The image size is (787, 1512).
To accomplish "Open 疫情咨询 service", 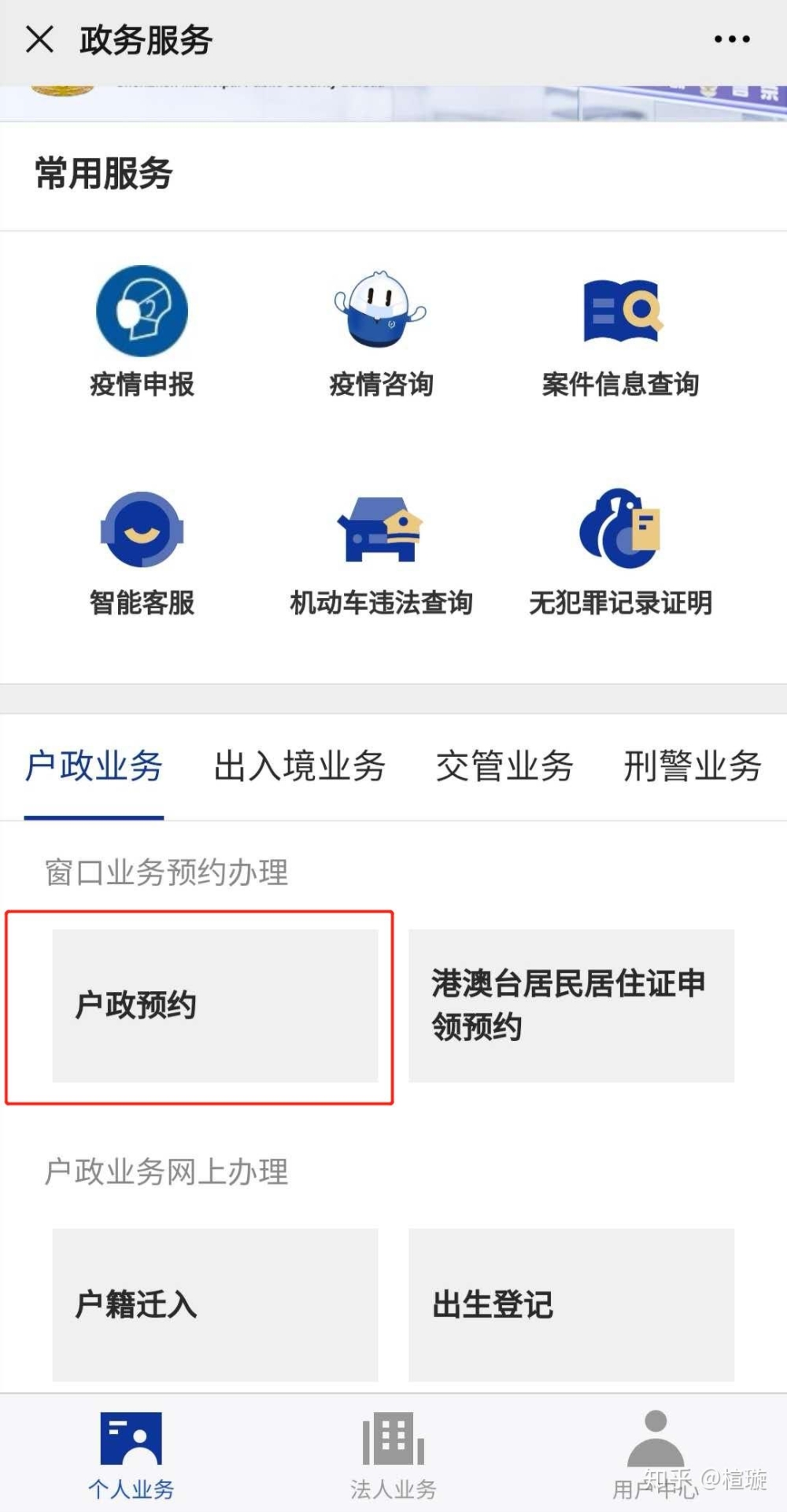I will click(381, 332).
